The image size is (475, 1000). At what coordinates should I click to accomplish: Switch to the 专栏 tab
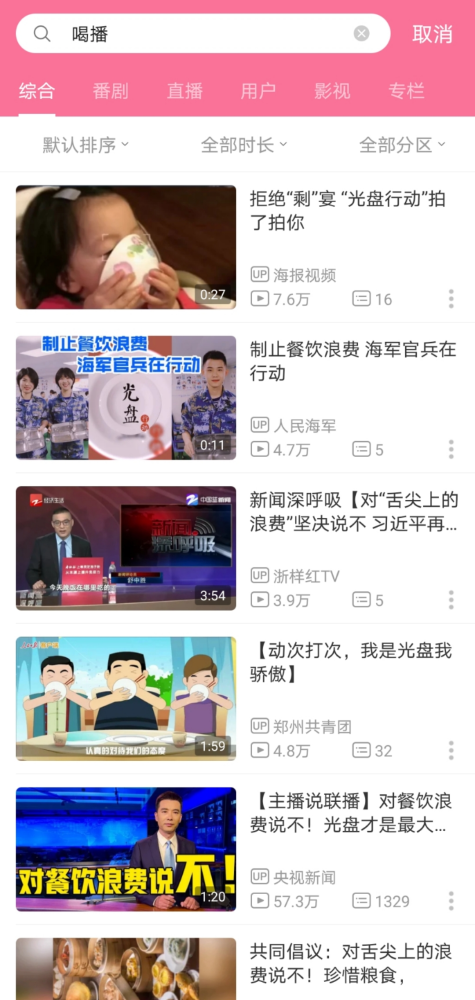coord(406,91)
